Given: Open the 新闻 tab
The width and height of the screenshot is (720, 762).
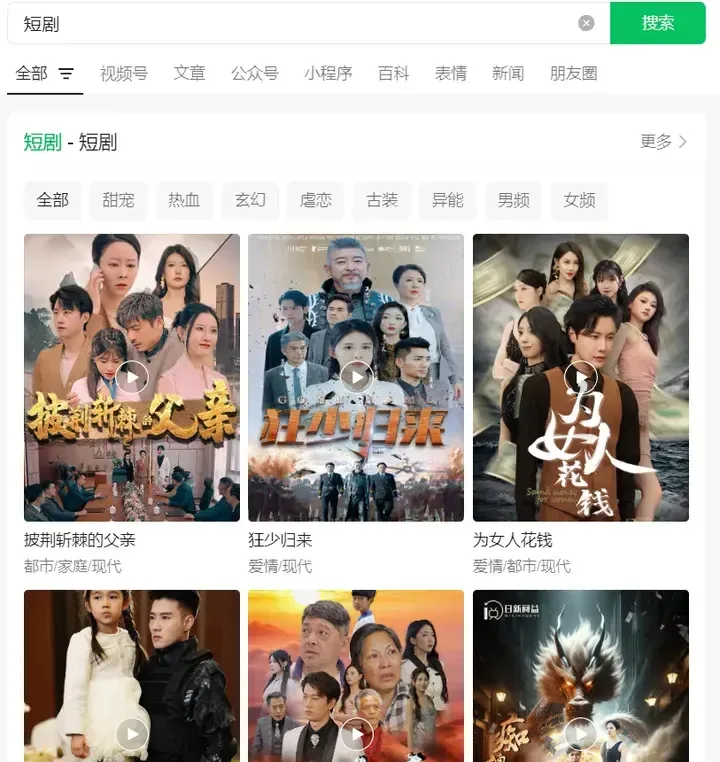Looking at the screenshot, I should pos(508,73).
